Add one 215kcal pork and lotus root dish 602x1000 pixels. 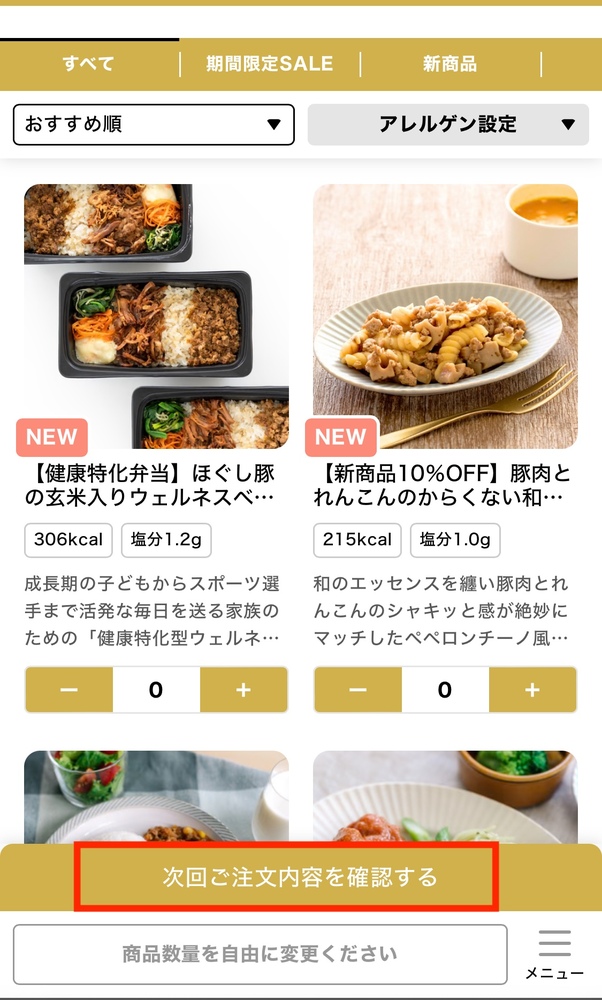click(532, 690)
